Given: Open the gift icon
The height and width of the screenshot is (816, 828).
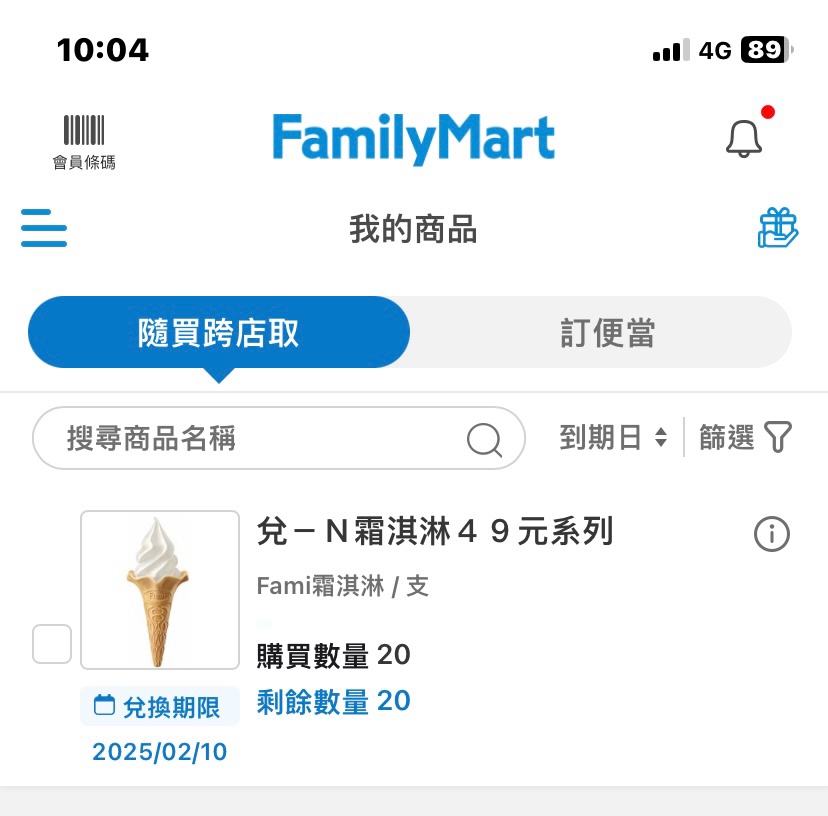Looking at the screenshot, I should click(x=778, y=228).
